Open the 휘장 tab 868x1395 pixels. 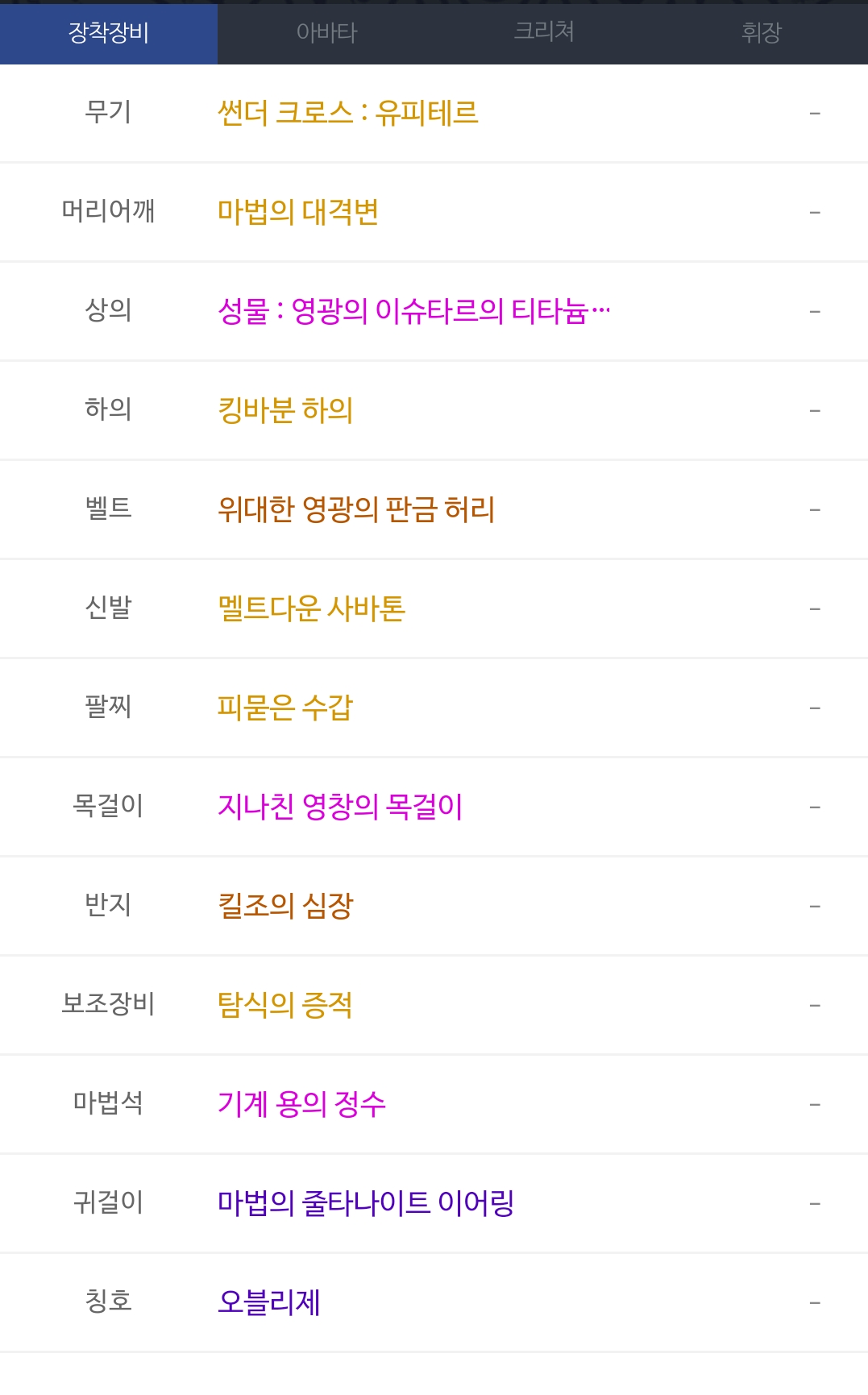[x=761, y=32]
